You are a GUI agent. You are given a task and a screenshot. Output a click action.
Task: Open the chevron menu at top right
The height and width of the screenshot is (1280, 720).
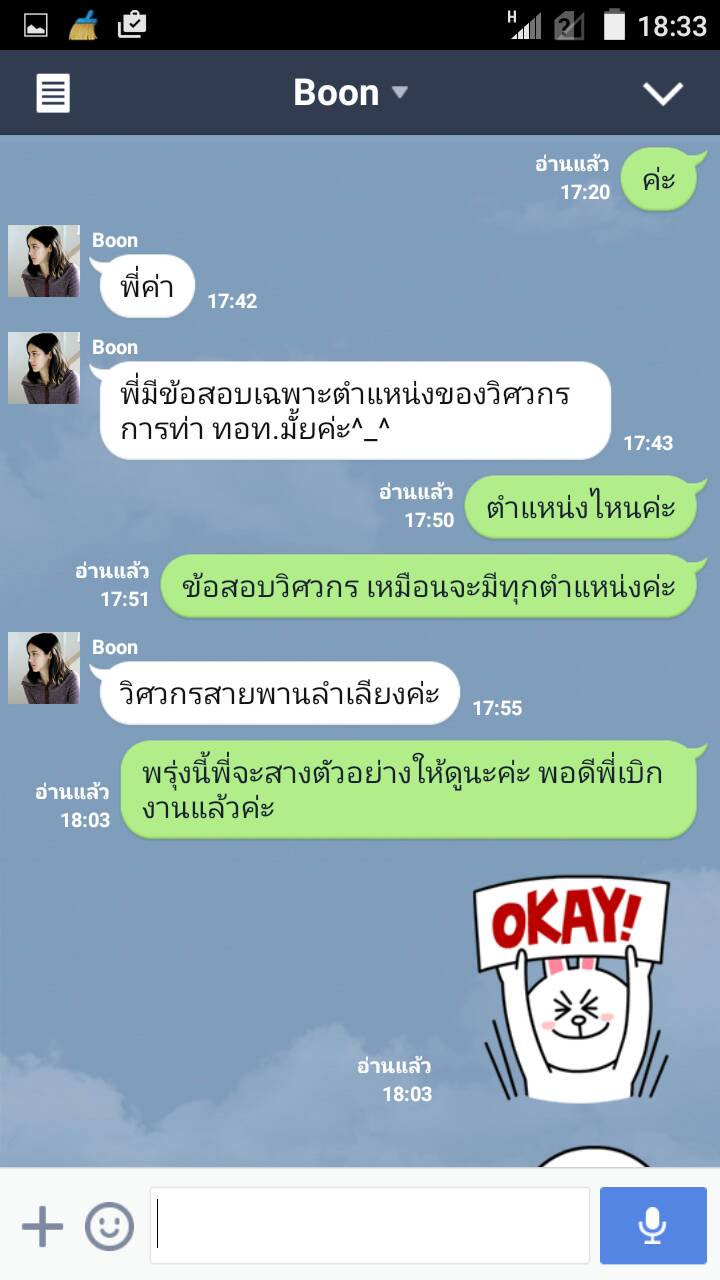[662, 93]
